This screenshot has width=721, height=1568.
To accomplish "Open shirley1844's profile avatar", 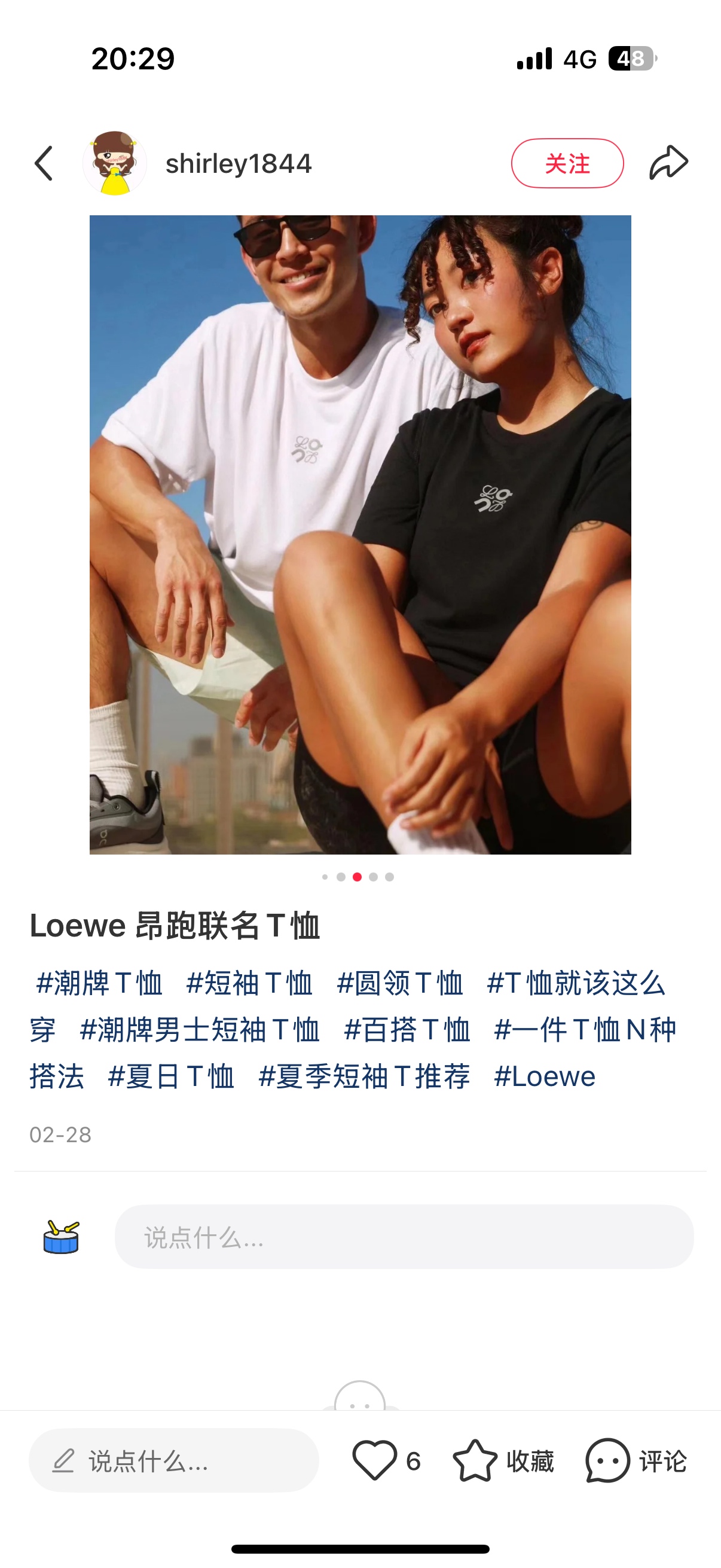I will click(114, 163).
